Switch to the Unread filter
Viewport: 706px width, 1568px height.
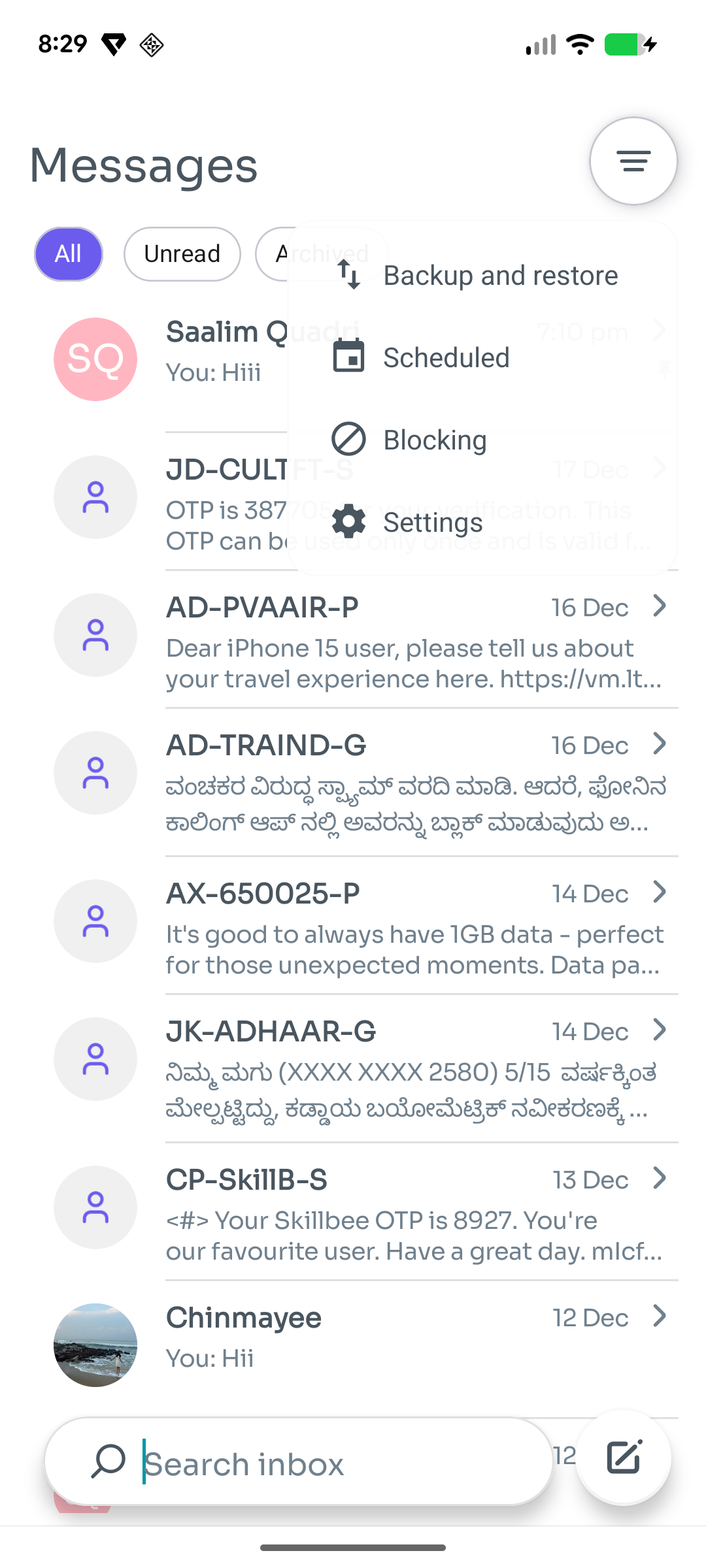(x=182, y=254)
